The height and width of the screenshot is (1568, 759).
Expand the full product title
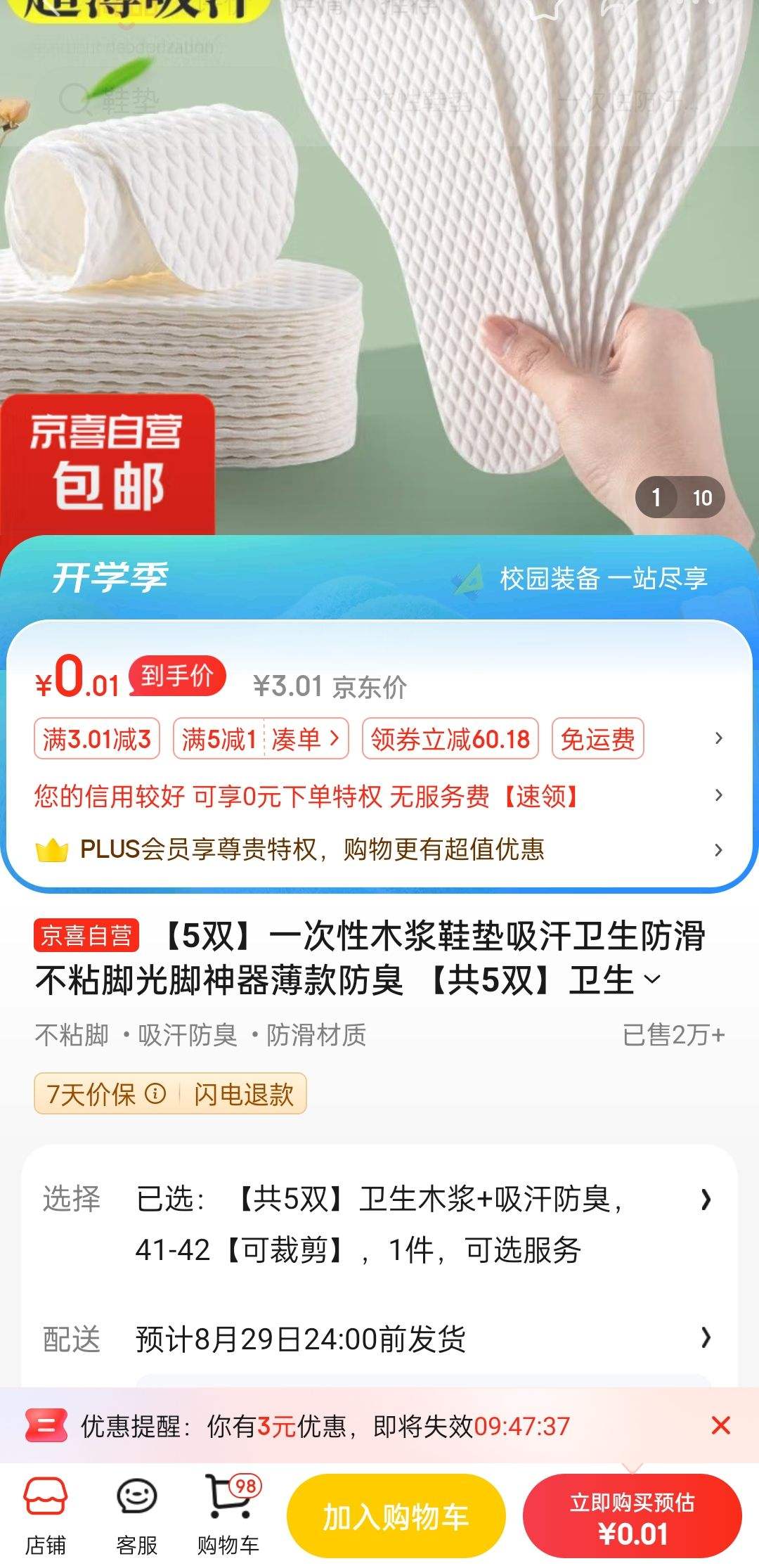(x=652, y=979)
